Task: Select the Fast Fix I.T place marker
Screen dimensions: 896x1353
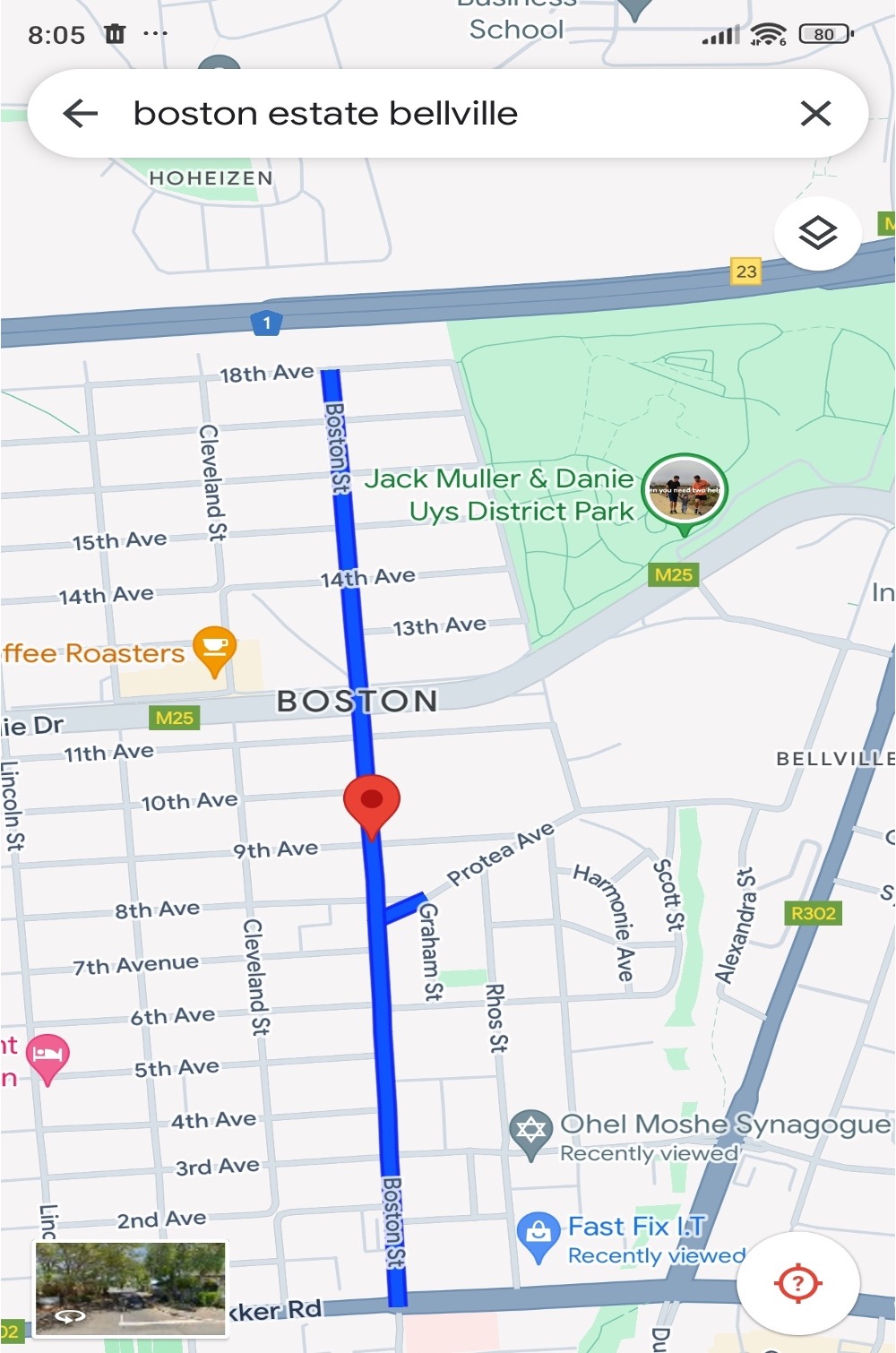Action: tap(538, 1235)
